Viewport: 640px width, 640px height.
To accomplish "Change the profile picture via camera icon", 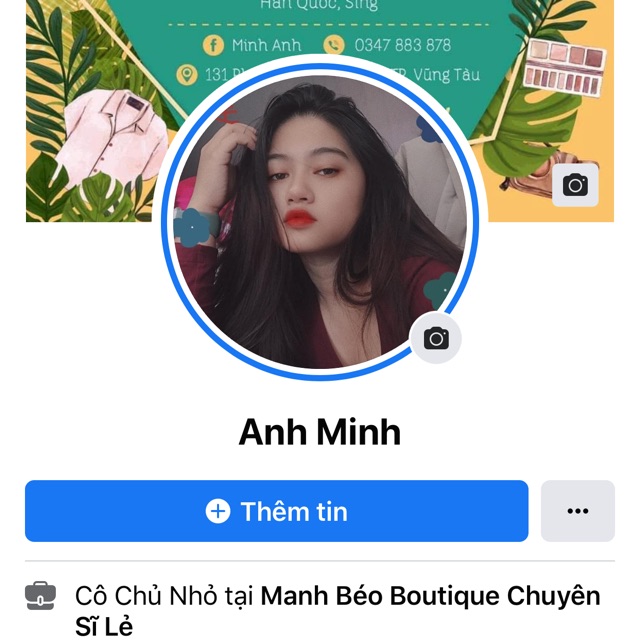I will coord(436,338).
